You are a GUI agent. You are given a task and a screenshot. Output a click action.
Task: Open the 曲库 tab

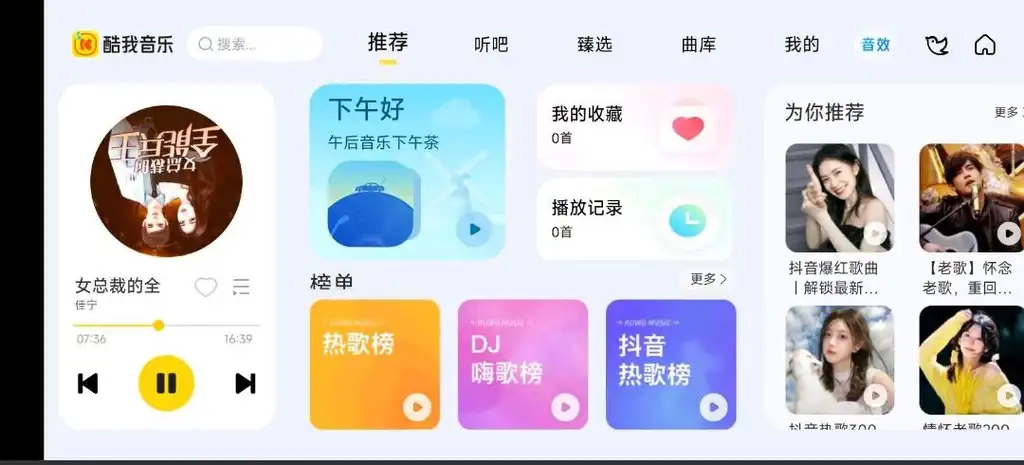(x=698, y=44)
